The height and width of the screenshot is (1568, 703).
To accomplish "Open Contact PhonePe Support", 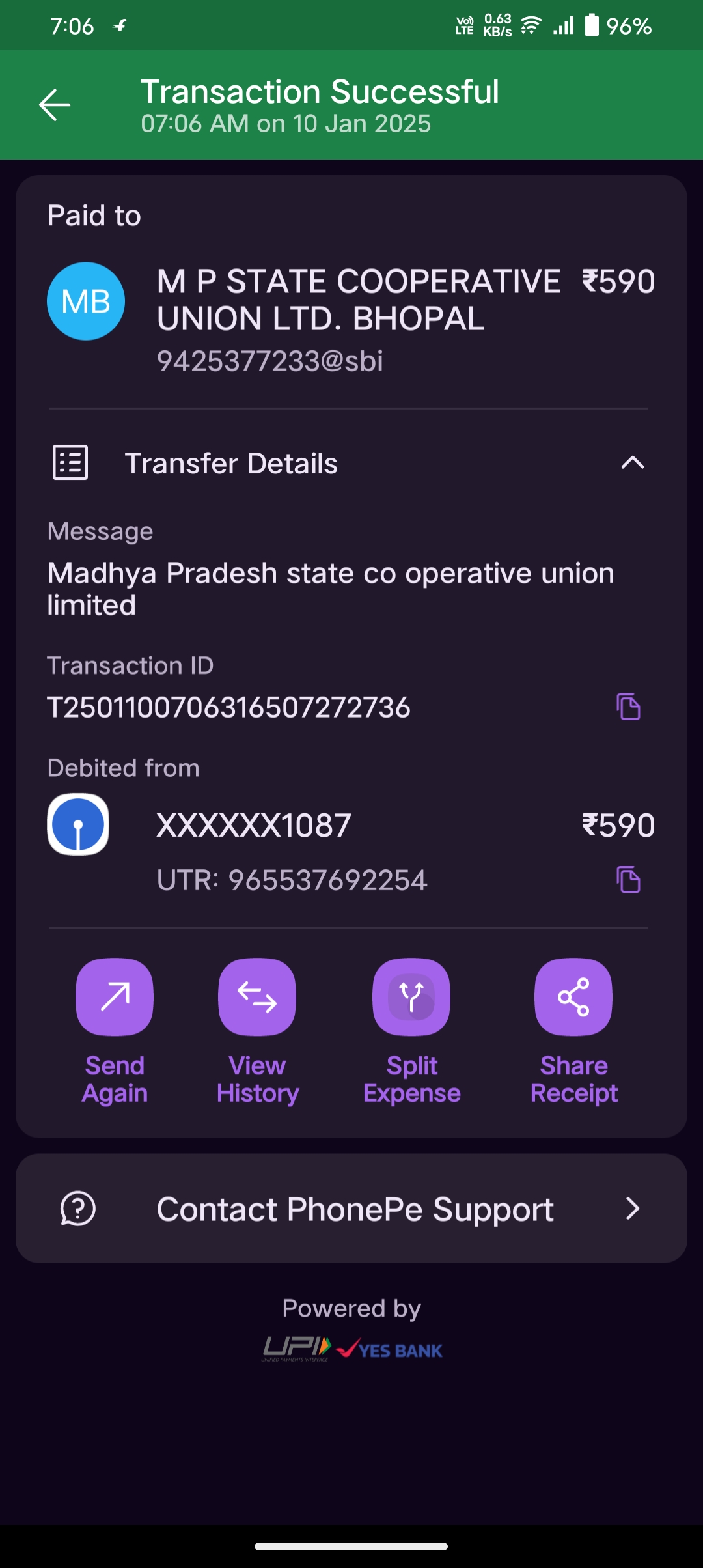I will pyautogui.click(x=351, y=1209).
